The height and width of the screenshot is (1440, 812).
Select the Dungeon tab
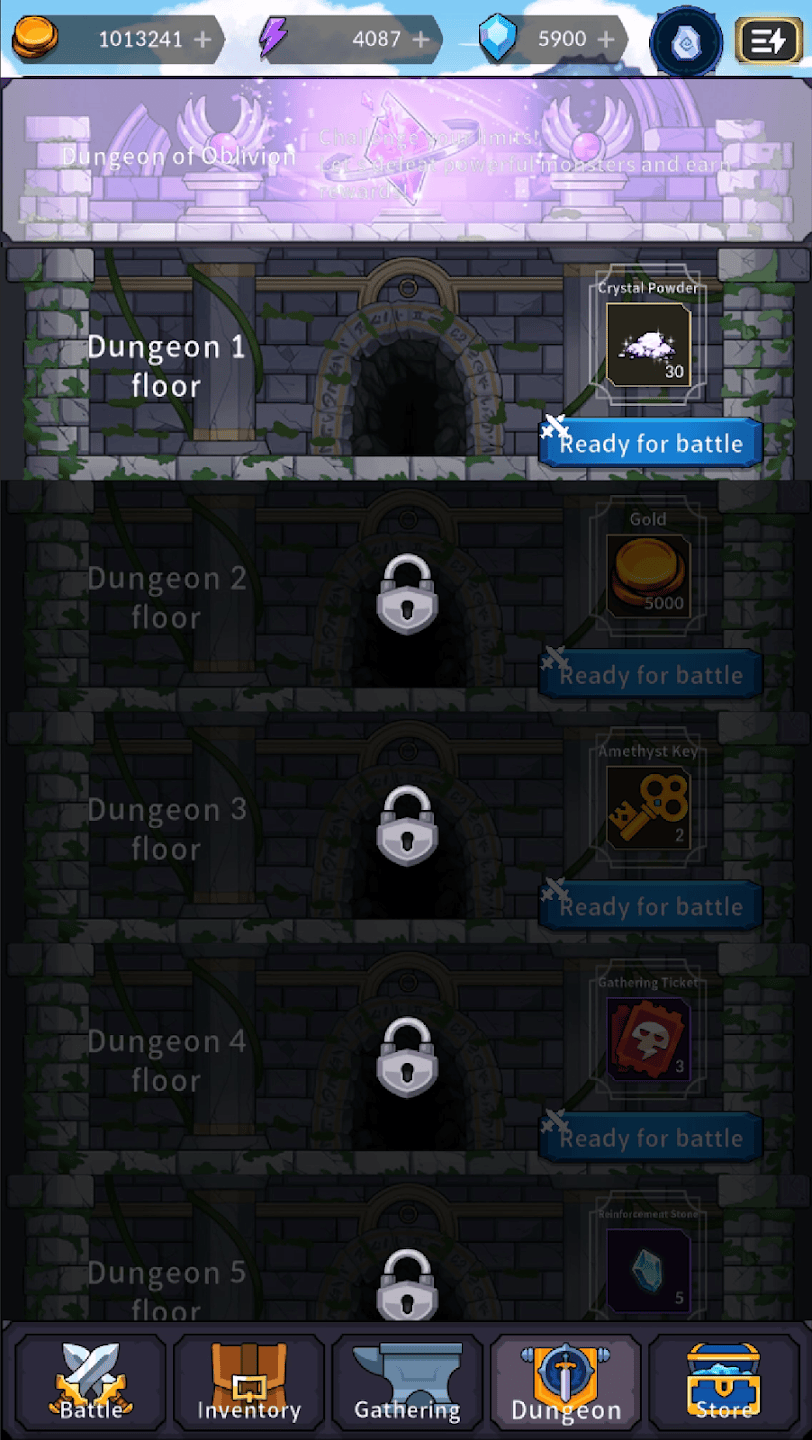click(x=566, y=1383)
